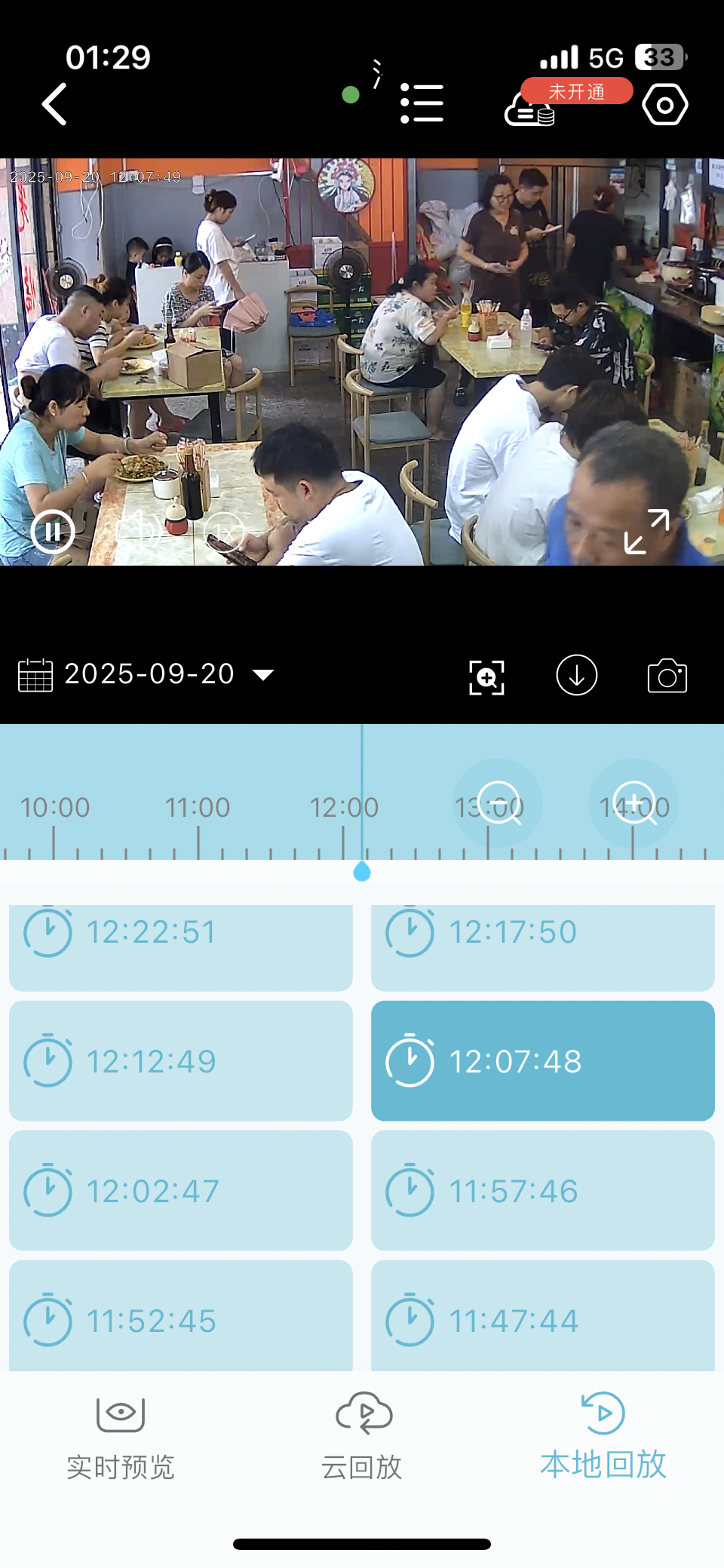Expand video to fullscreen
The height and width of the screenshot is (1568, 724).
(646, 532)
